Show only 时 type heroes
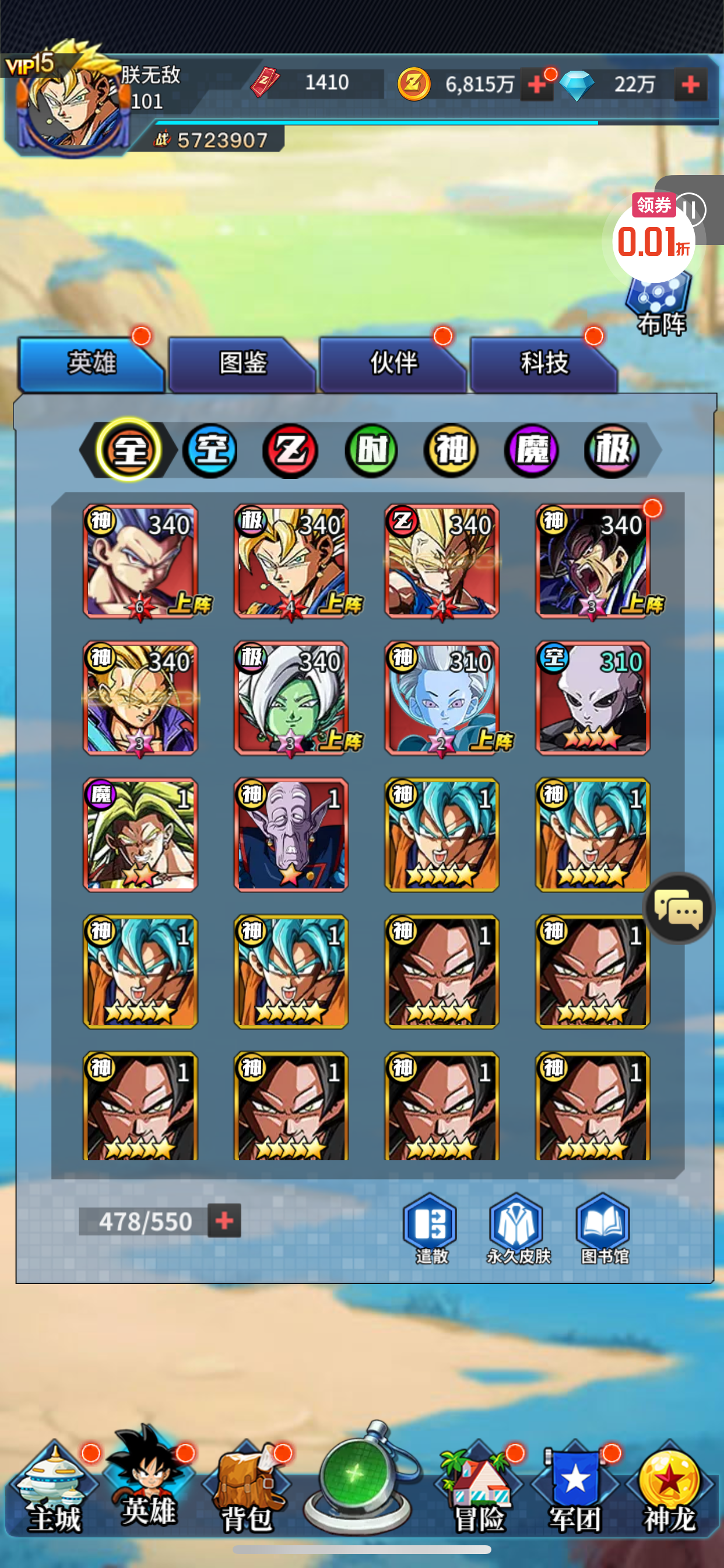The image size is (724, 1568). click(371, 451)
